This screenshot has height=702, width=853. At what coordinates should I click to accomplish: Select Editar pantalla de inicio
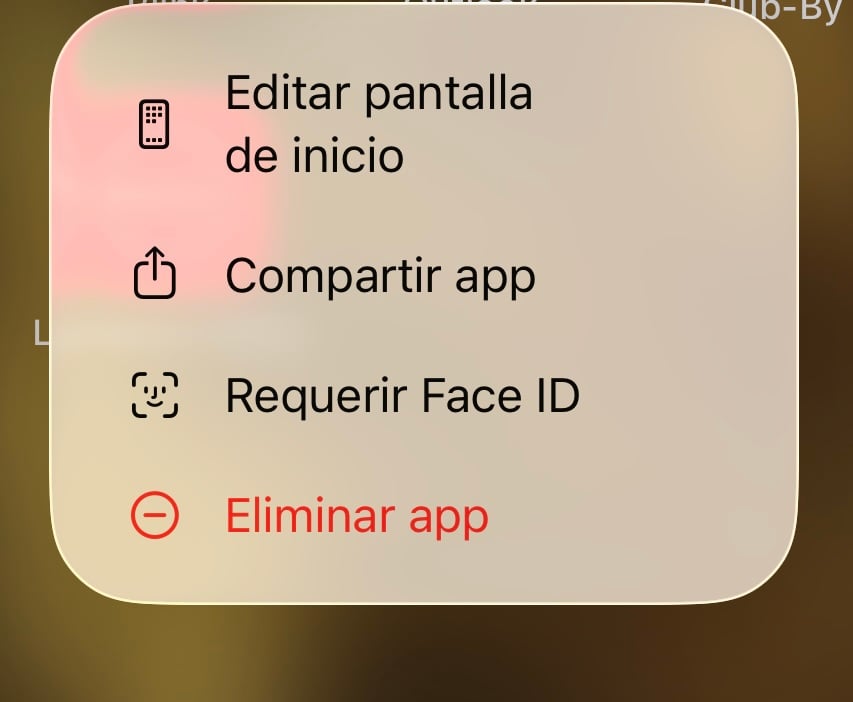(378, 126)
